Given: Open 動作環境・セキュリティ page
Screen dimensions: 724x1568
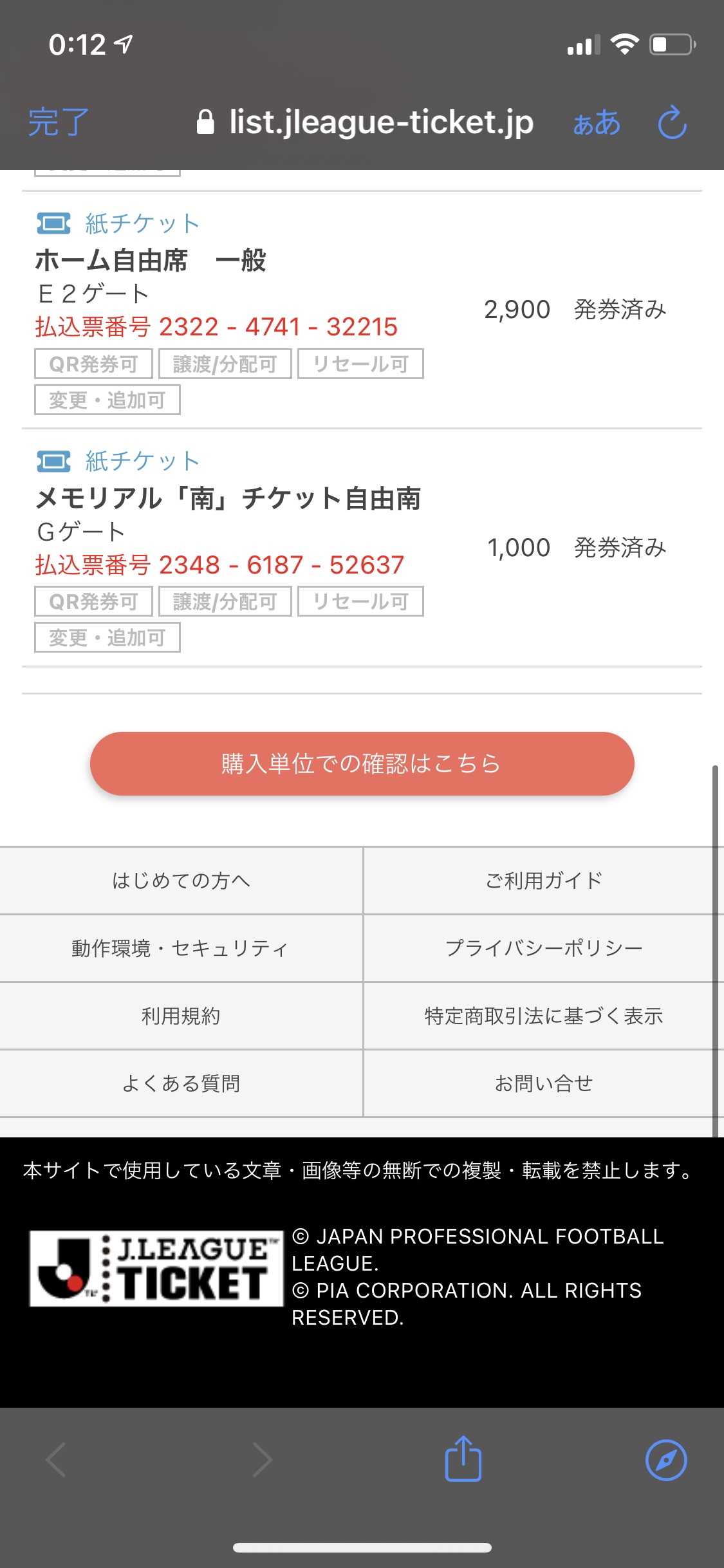Looking at the screenshot, I should pos(181,948).
